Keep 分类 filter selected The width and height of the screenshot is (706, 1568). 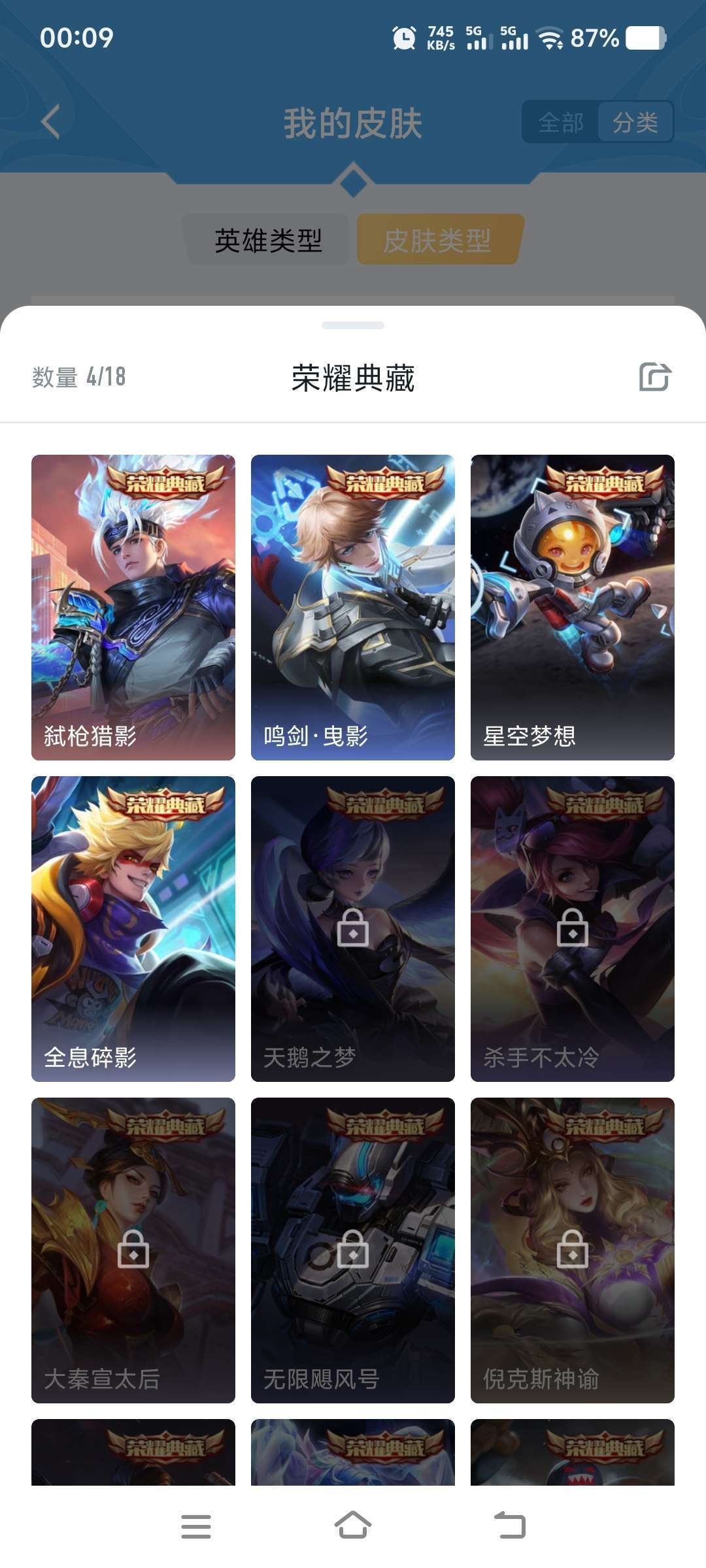click(x=636, y=122)
